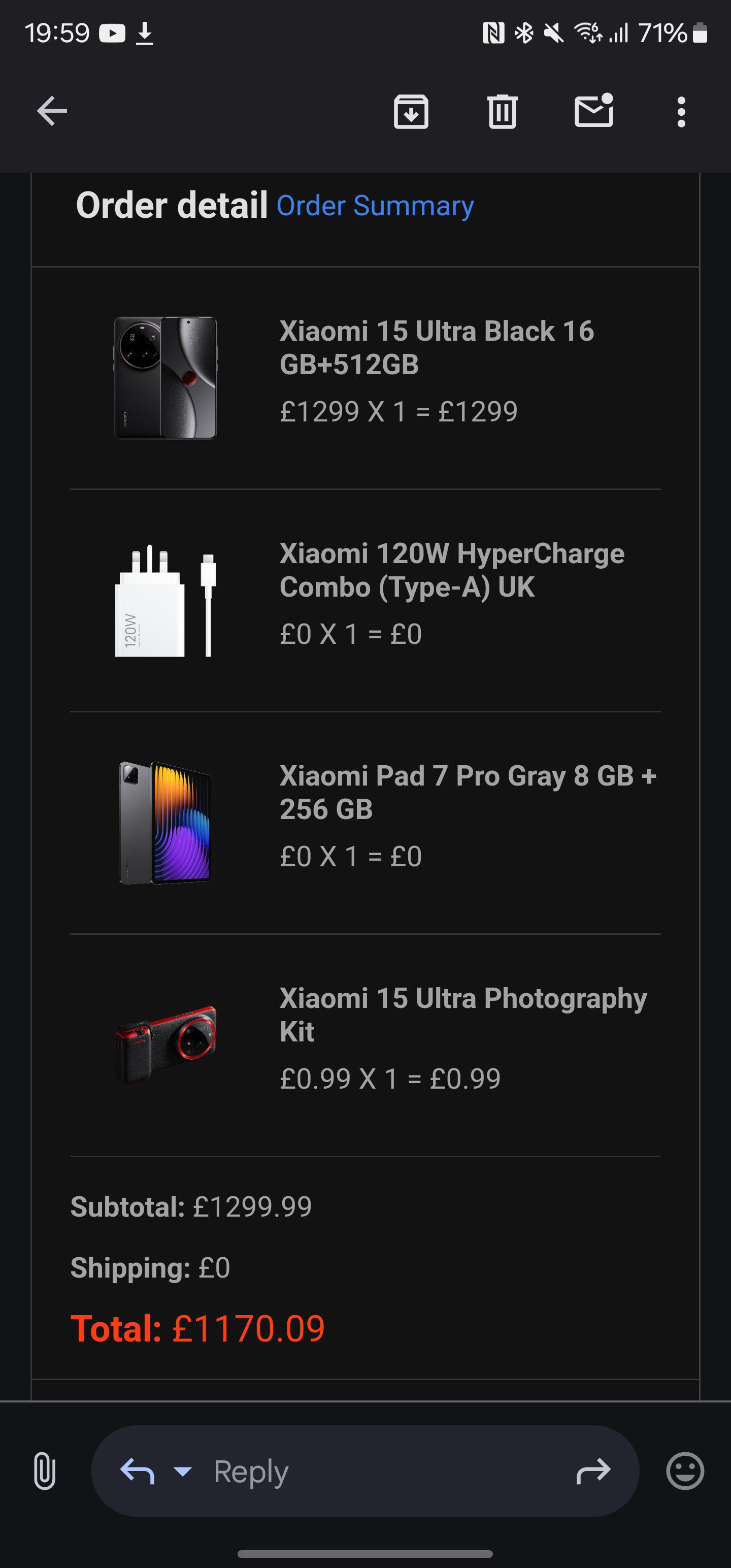Screen dimensions: 731x1568
Task: Attach a file with the paperclip
Action: pyautogui.click(x=45, y=1471)
